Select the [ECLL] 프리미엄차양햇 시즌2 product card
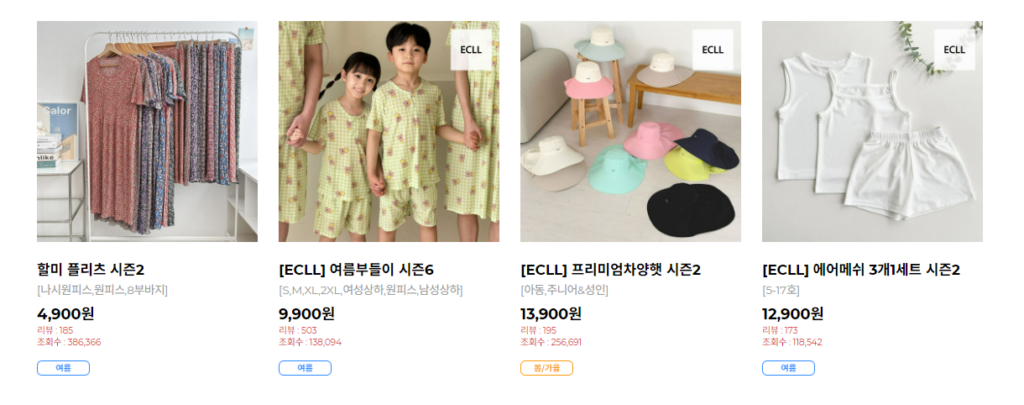This screenshot has height=405, width=1024. (630, 132)
